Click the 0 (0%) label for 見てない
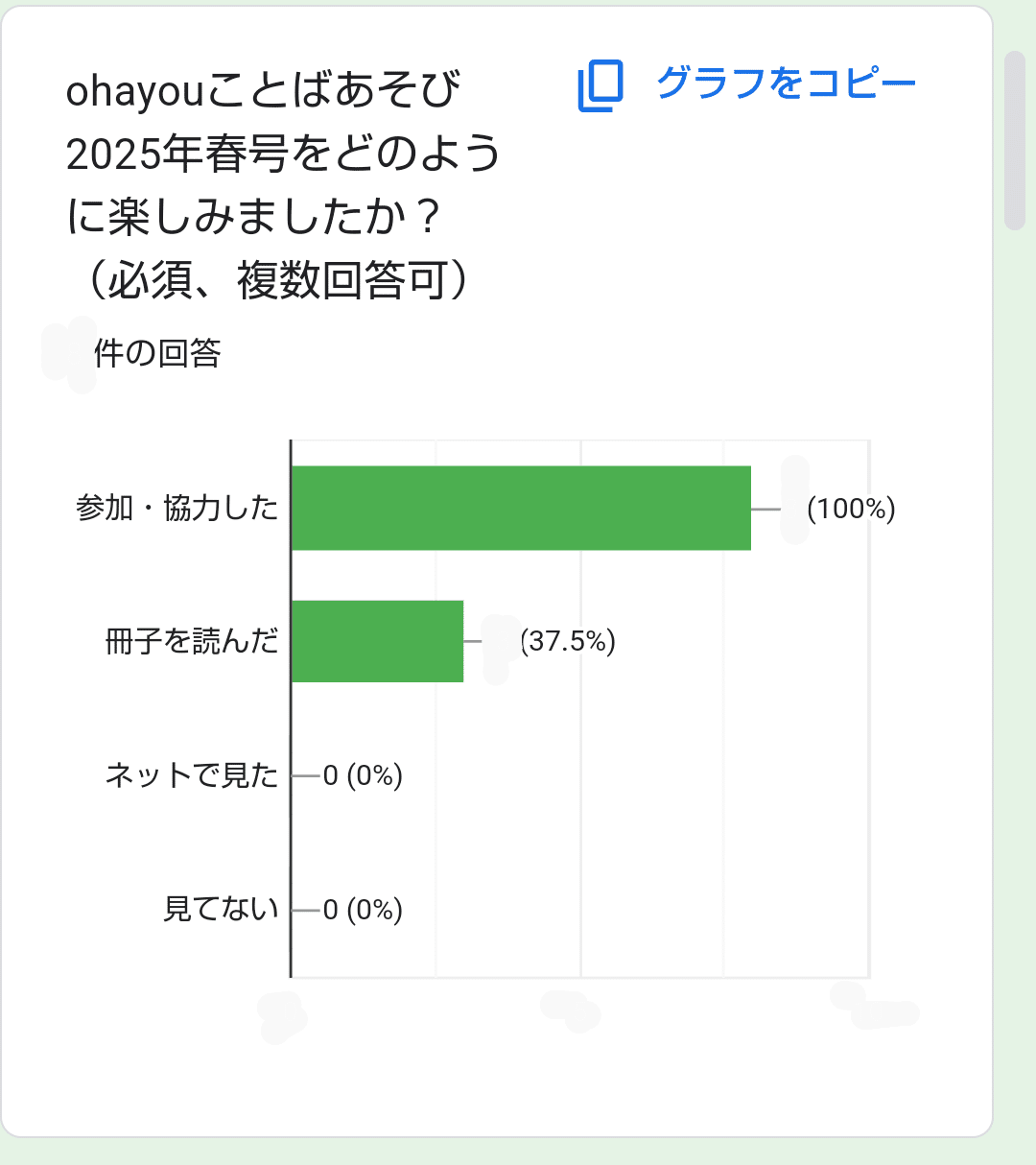 pos(365,911)
